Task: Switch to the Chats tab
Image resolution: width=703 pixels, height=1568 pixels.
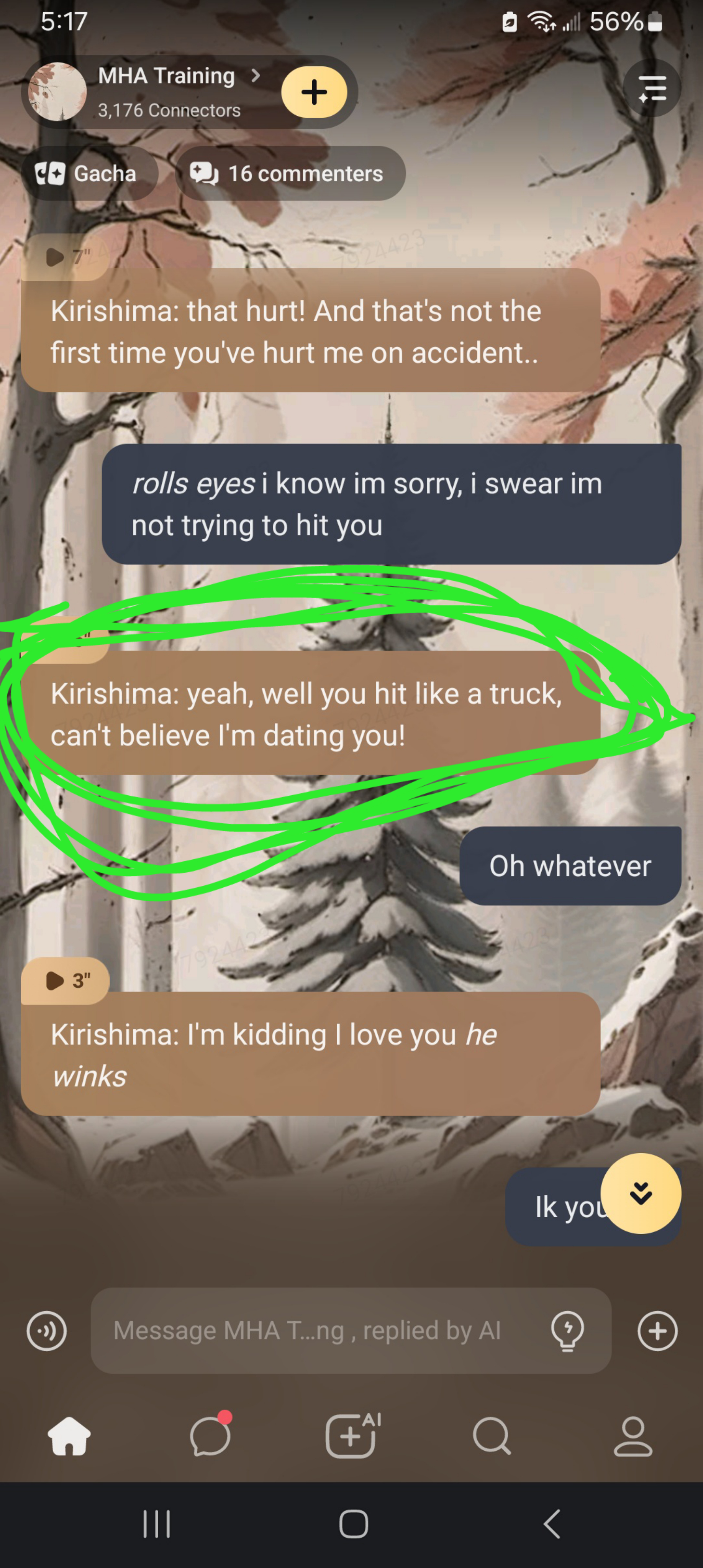Action: tap(211, 1437)
